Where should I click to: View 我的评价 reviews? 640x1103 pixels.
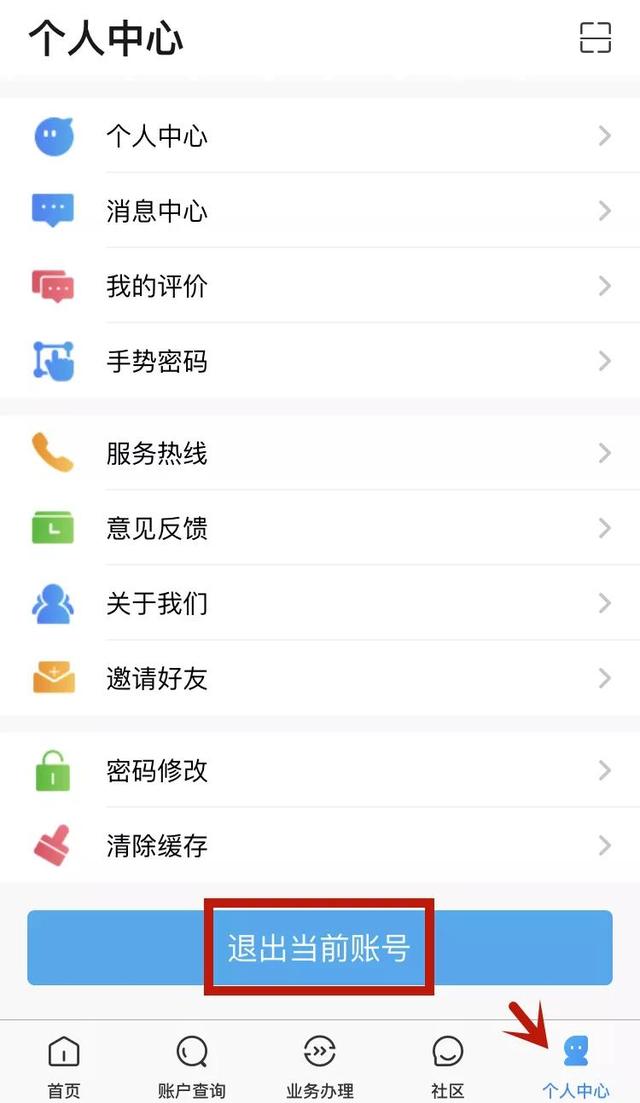coord(320,286)
